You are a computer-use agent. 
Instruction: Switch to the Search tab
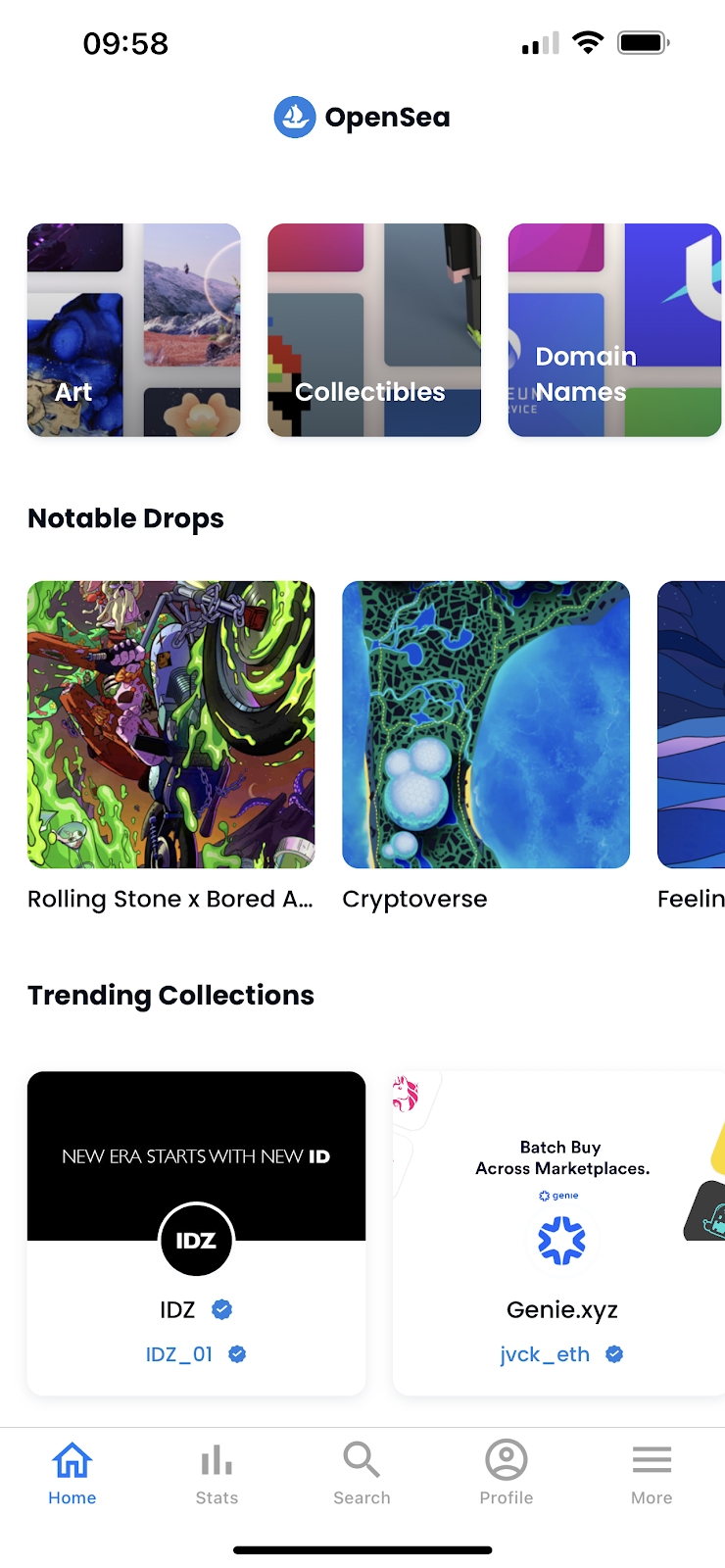(x=362, y=1473)
